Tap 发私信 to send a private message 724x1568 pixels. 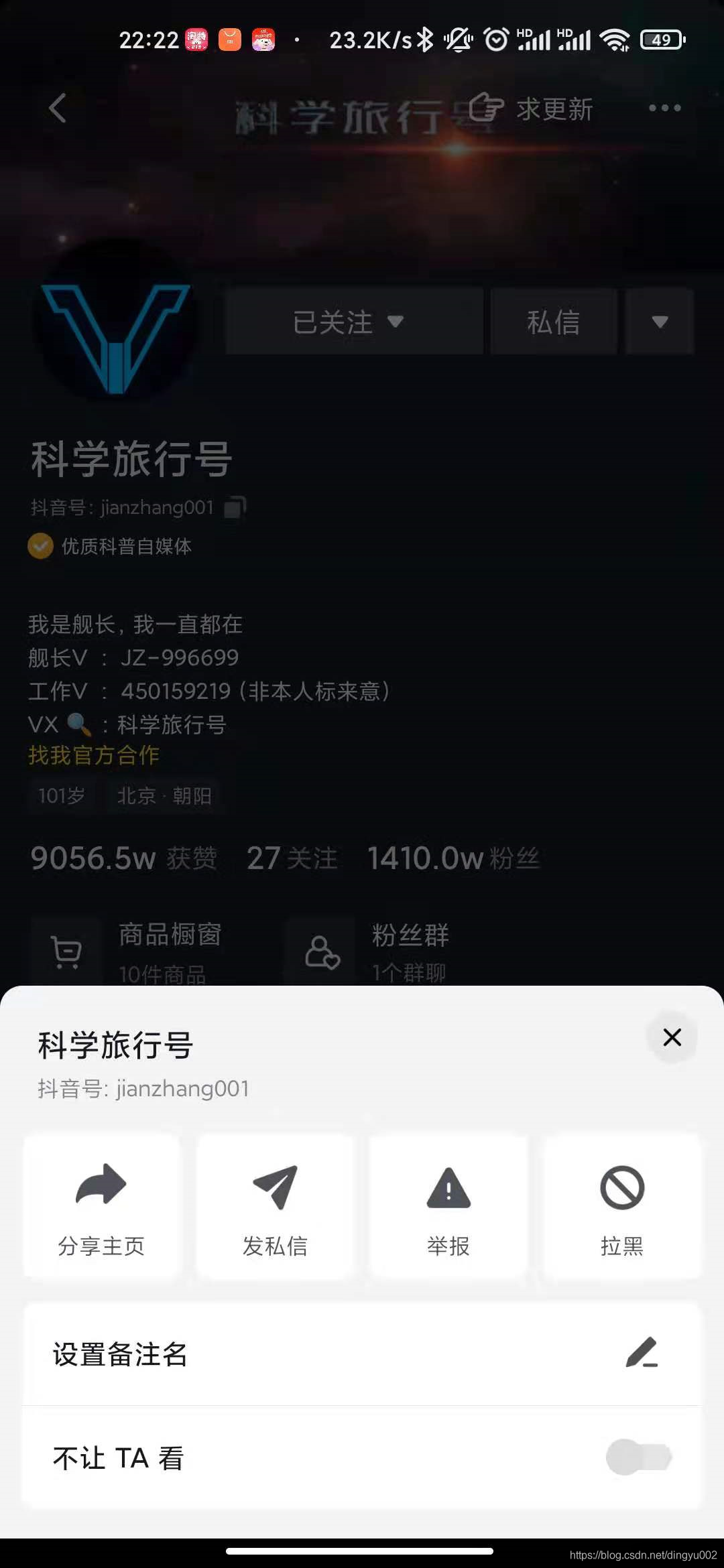[275, 1206]
